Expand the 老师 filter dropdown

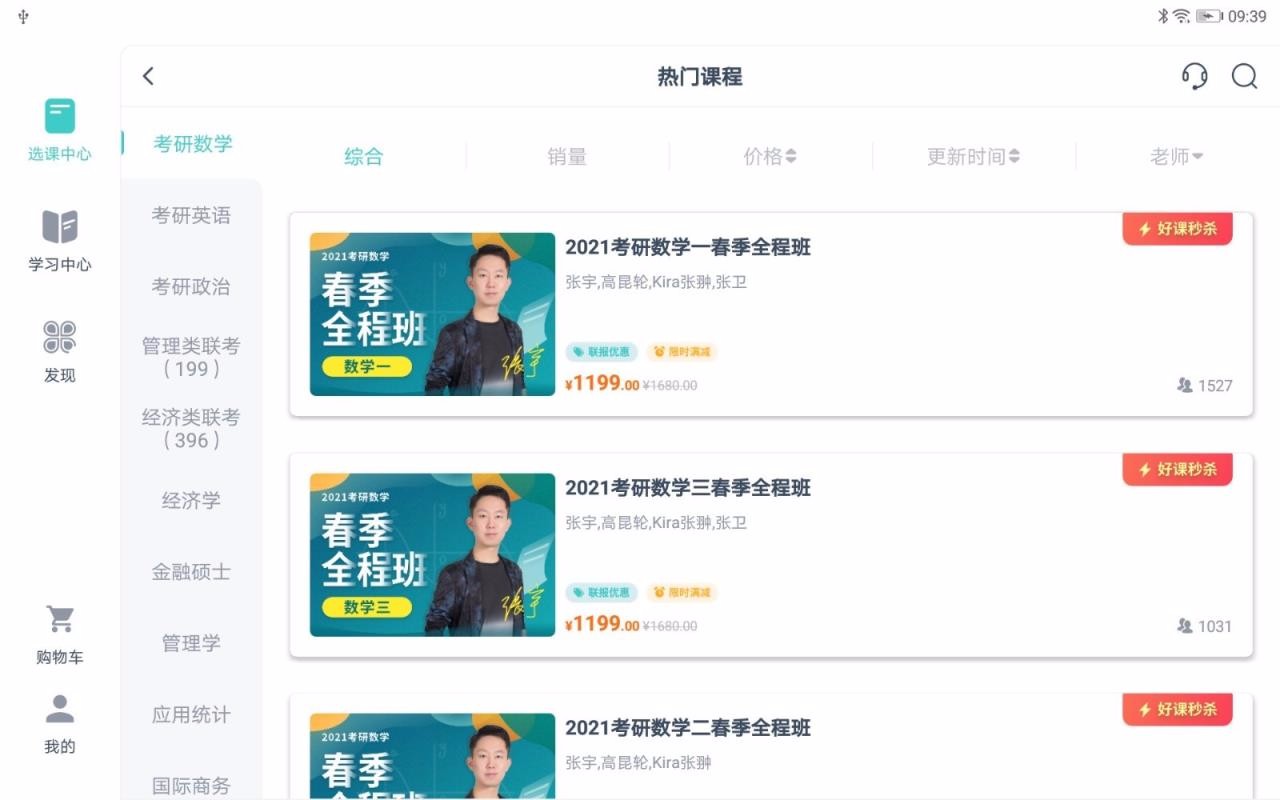click(1176, 157)
